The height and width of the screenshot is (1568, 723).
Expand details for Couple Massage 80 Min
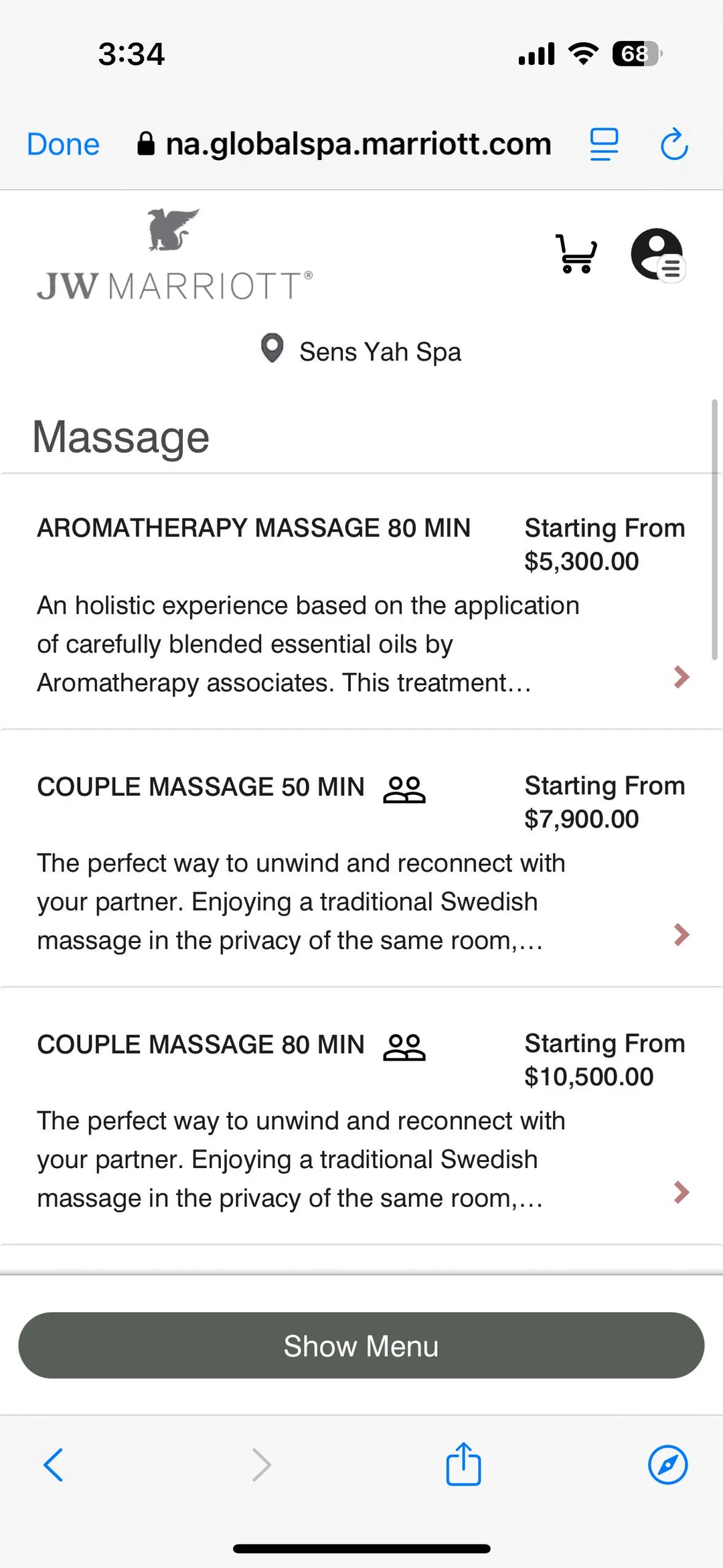coord(682,1192)
